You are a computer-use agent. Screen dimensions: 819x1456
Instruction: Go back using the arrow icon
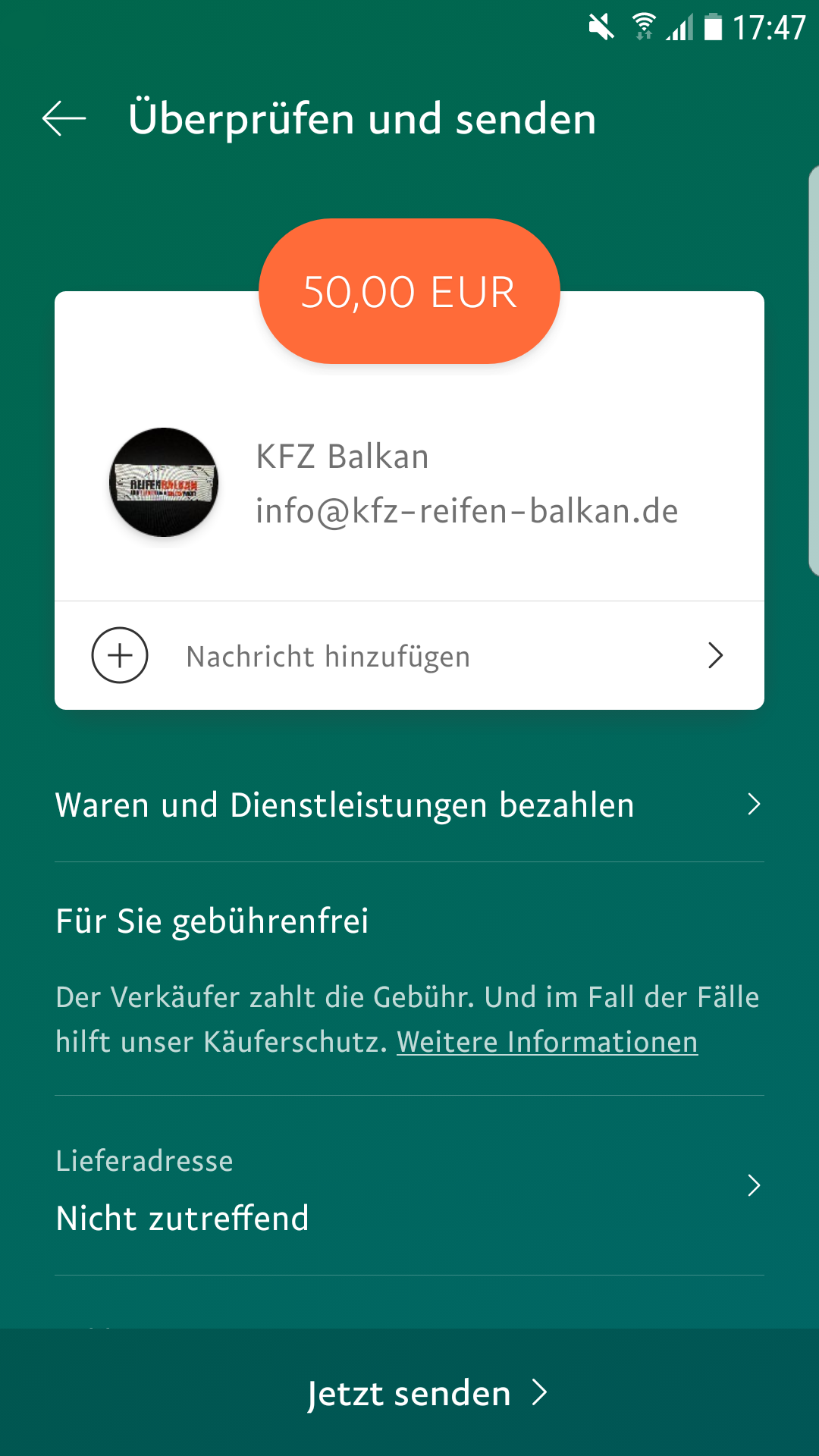click(64, 119)
